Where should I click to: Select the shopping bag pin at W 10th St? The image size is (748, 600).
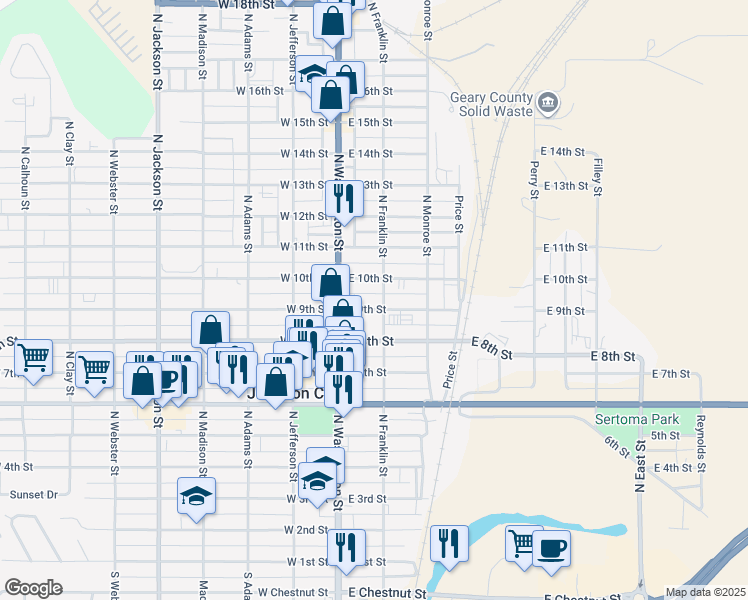pyautogui.click(x=331, y=283)
